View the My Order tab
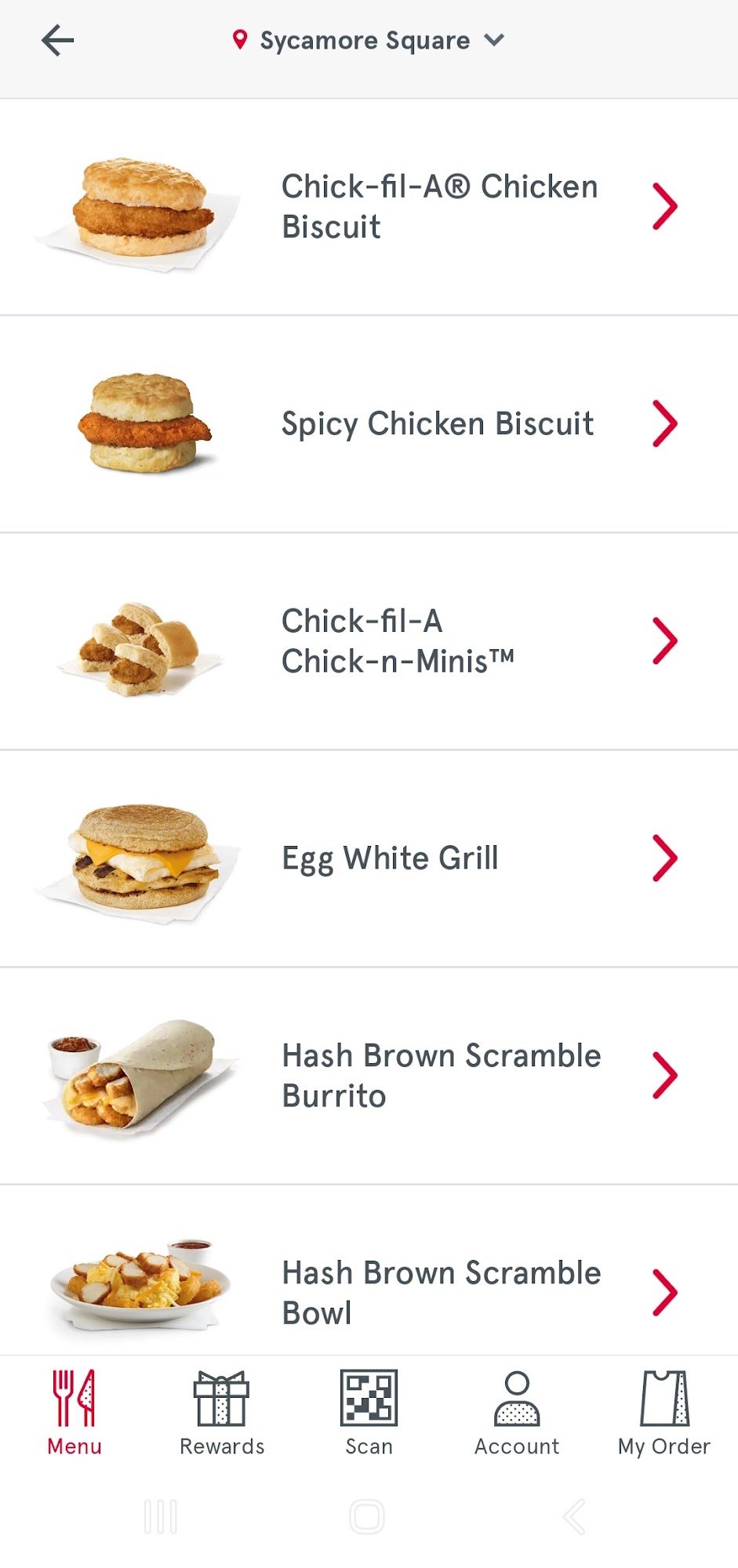Image resolution: width=738 pixels, height=1568 pixels. tap(664, 1413)
